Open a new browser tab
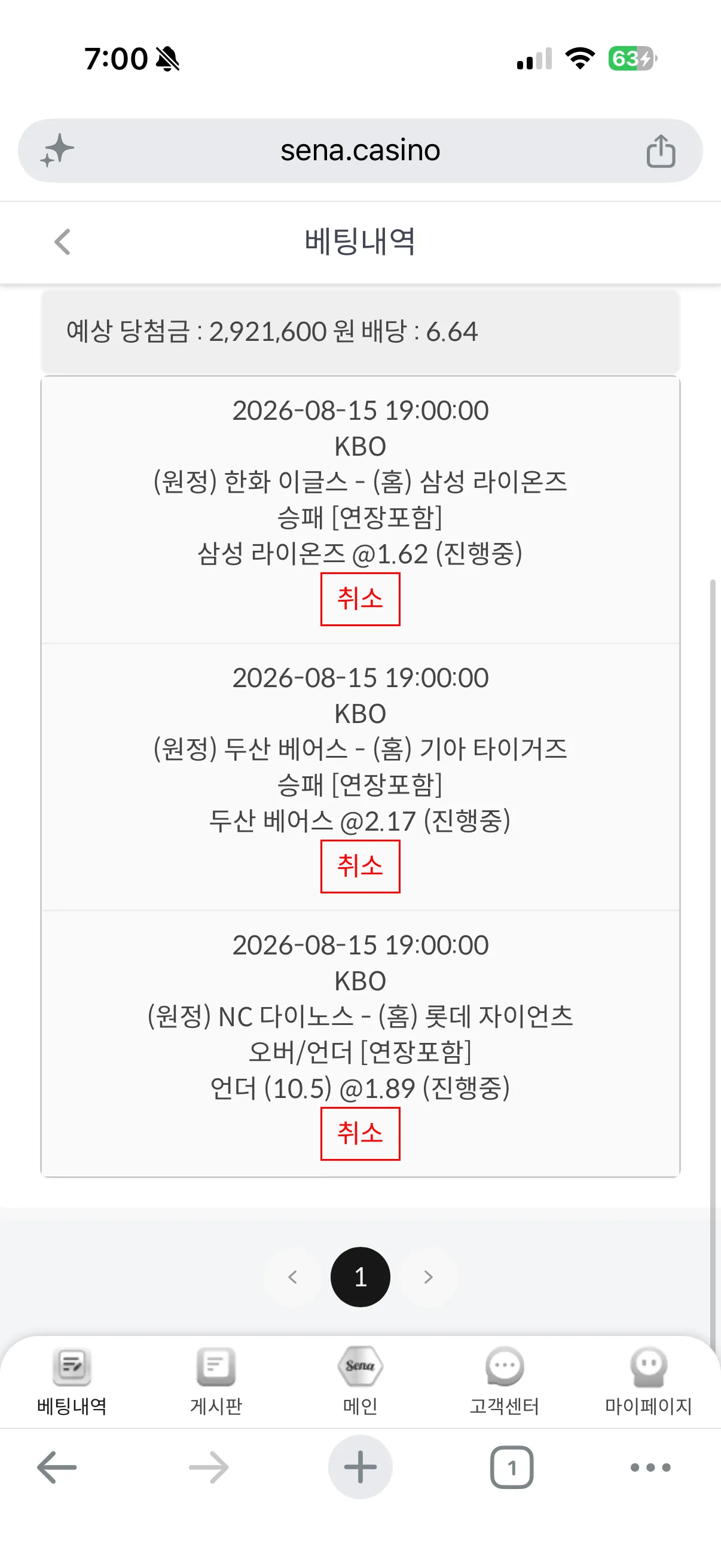Viewport: 721px width, 1568px height. click(360, 1467)
